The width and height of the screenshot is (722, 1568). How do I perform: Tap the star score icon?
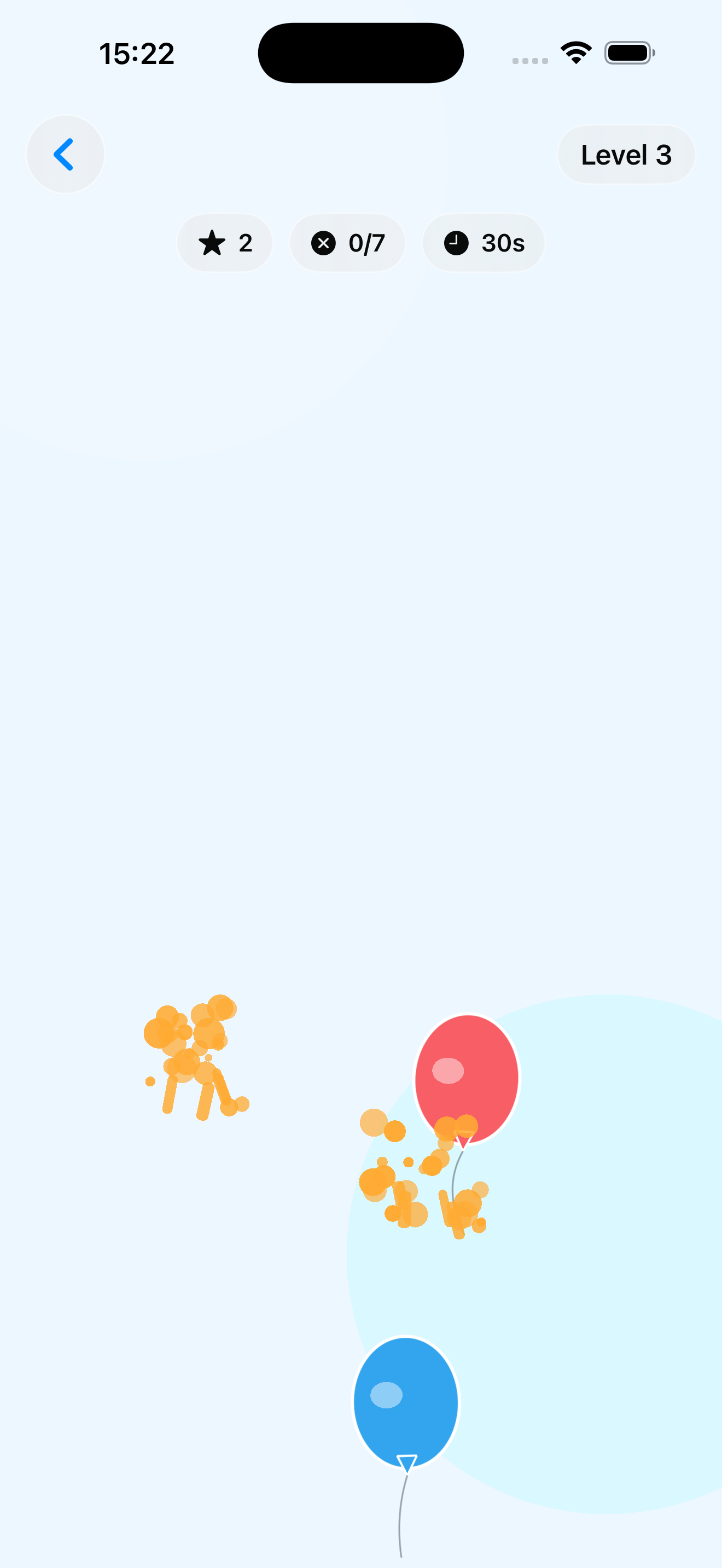coord(211,243)
